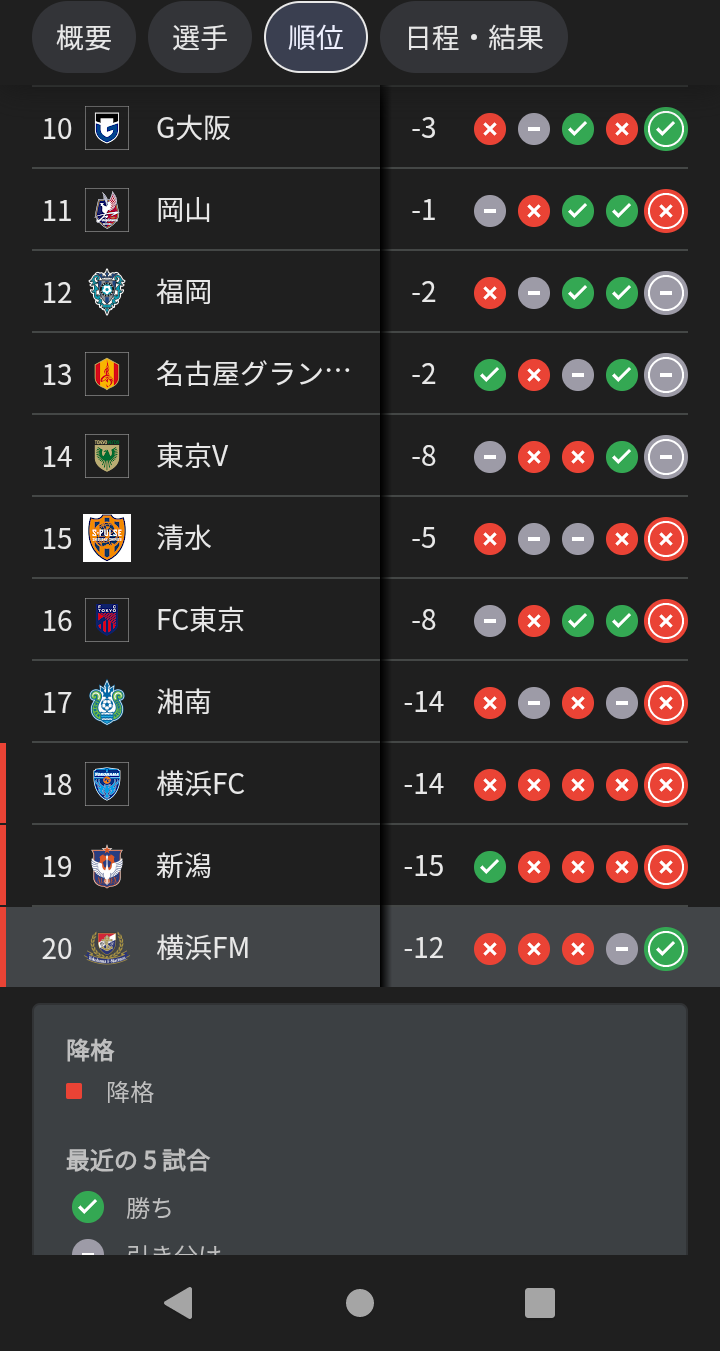Open 新潟 team row

[360, 866]
